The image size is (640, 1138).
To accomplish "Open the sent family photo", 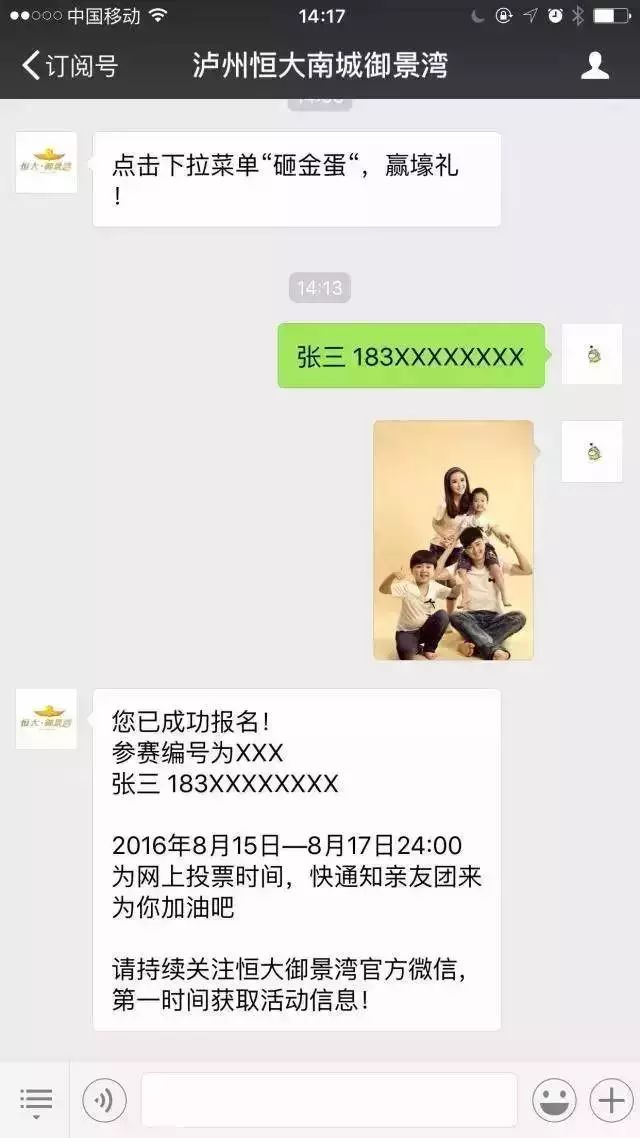I will pos(454,540).
